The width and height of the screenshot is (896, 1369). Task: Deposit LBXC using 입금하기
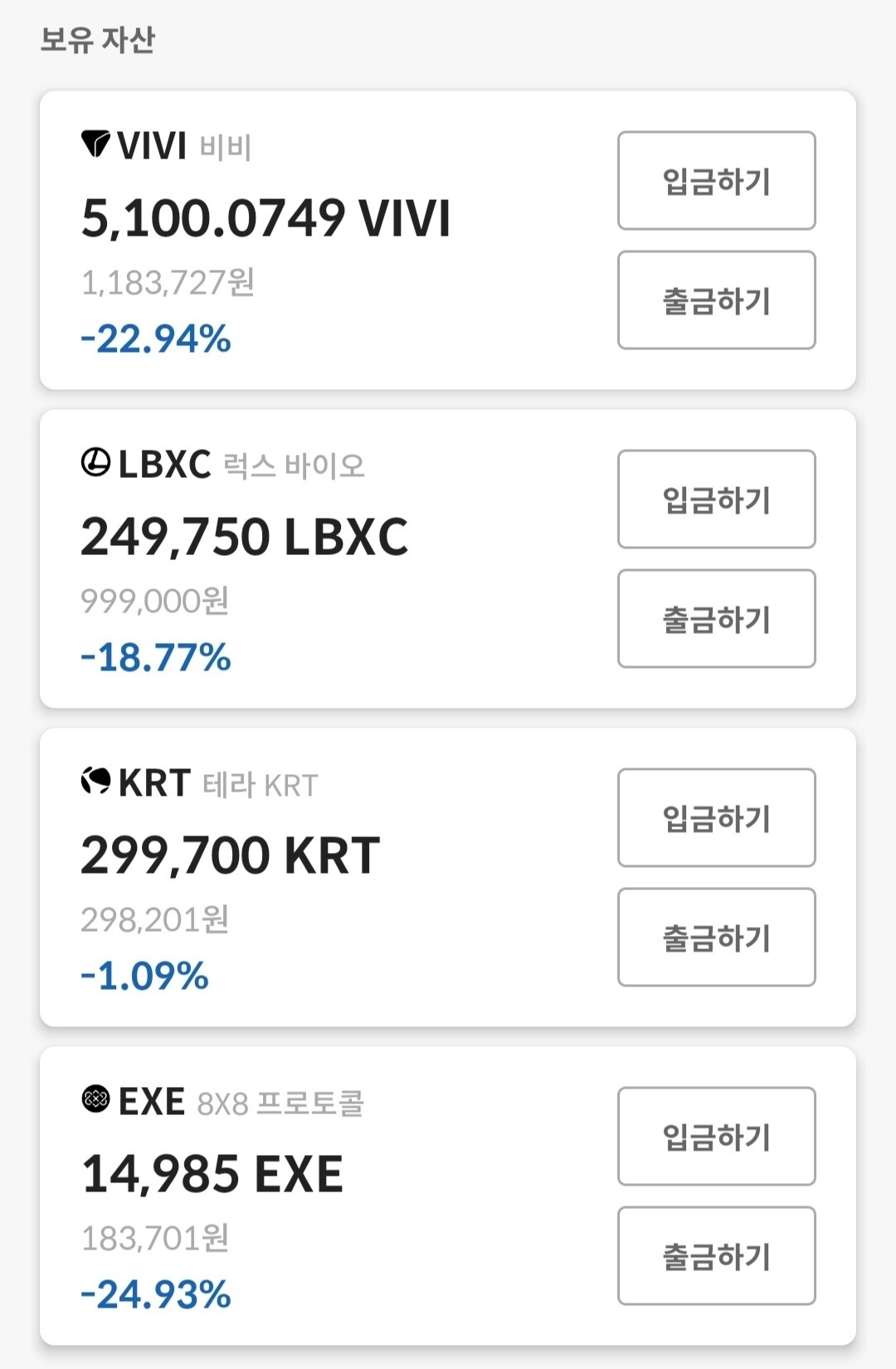716,499
